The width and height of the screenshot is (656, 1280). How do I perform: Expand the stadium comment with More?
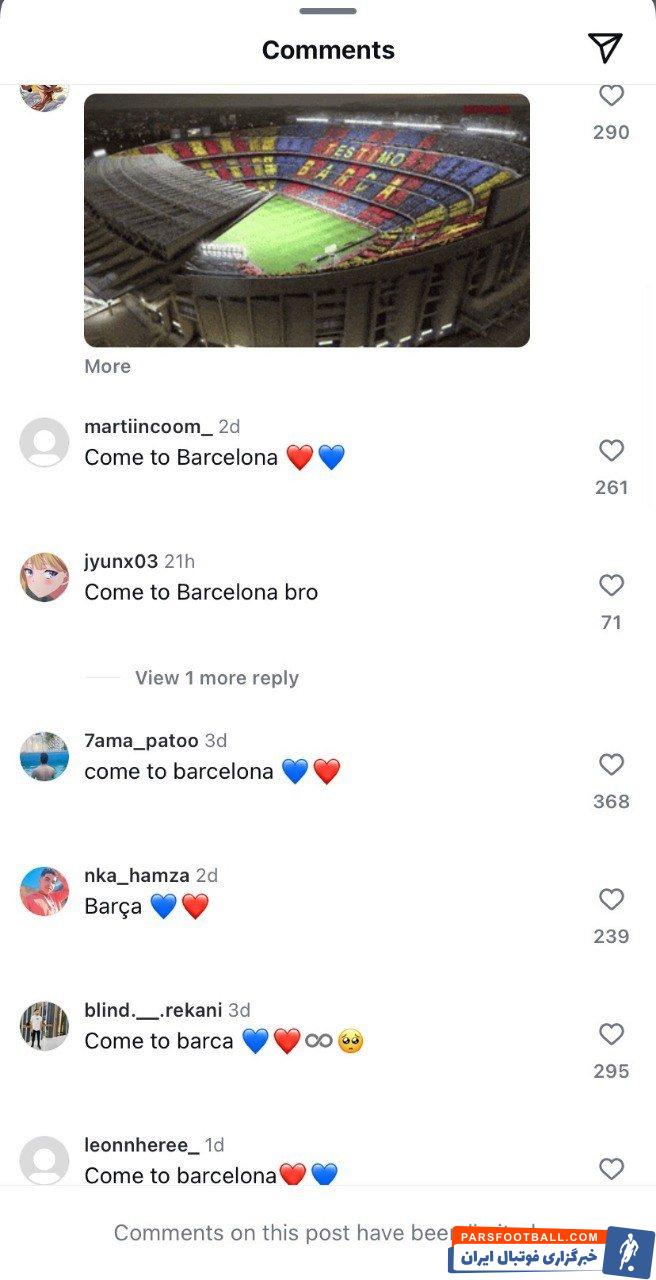click(107, 366)
